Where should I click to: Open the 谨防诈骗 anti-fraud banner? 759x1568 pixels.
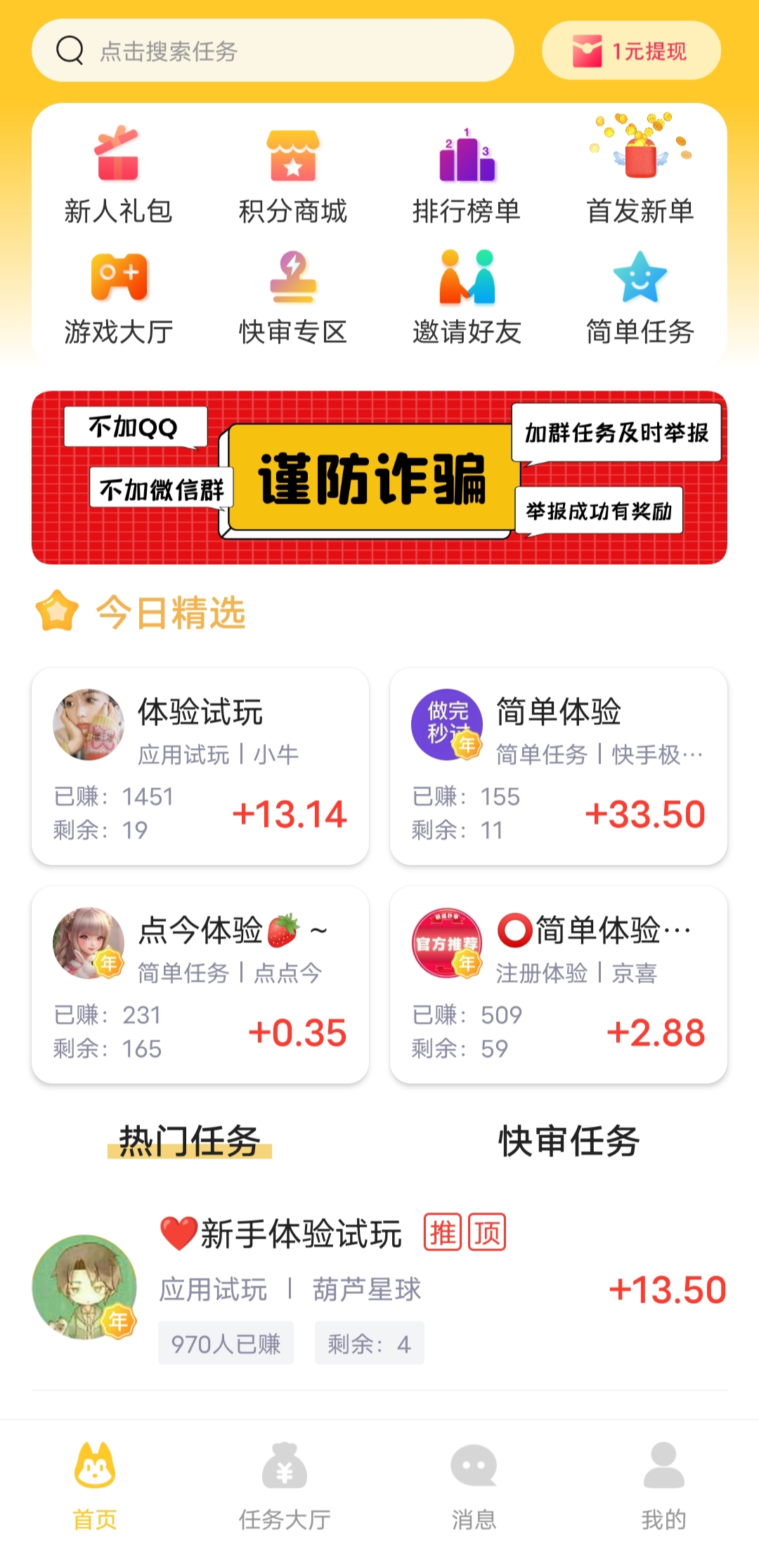379,478
